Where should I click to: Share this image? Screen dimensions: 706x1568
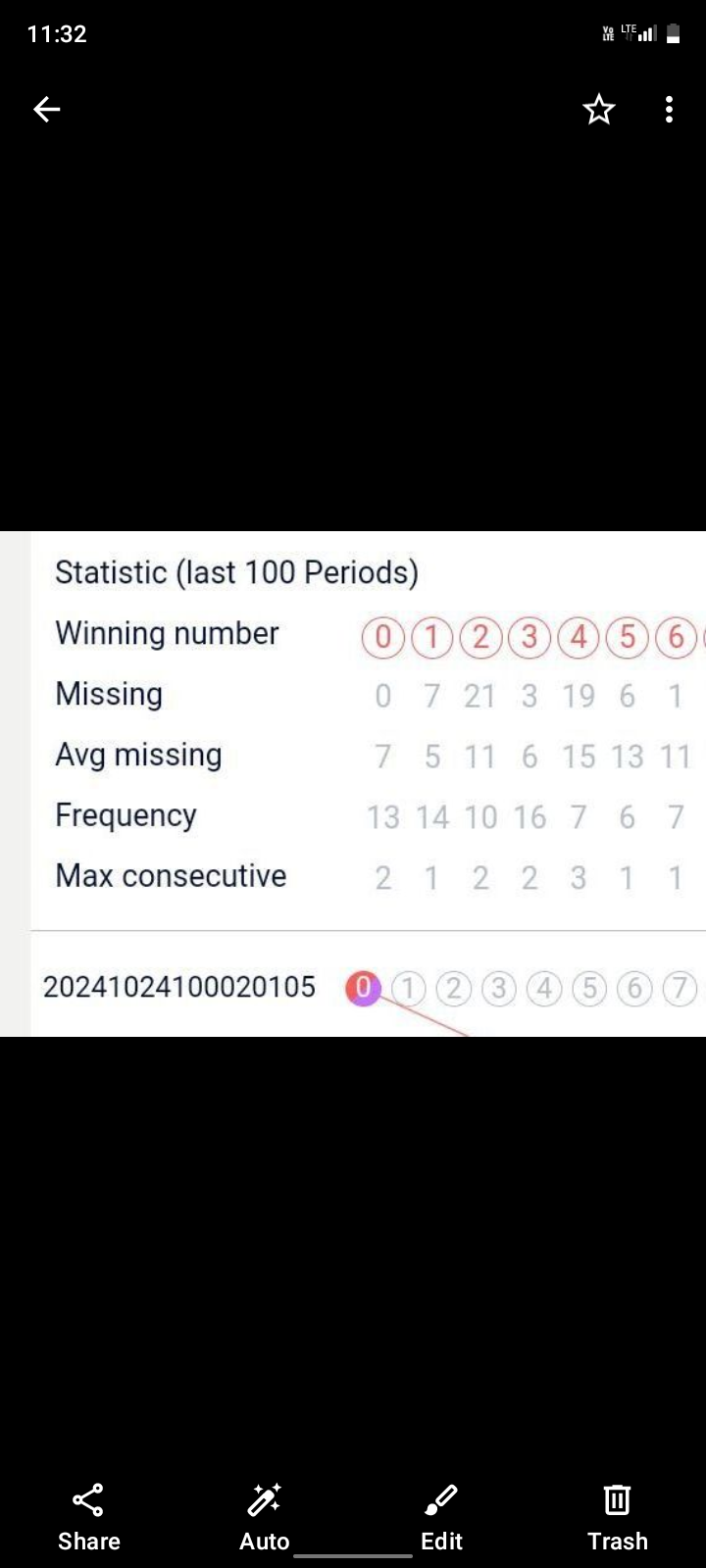click(x=88, y=1517)
